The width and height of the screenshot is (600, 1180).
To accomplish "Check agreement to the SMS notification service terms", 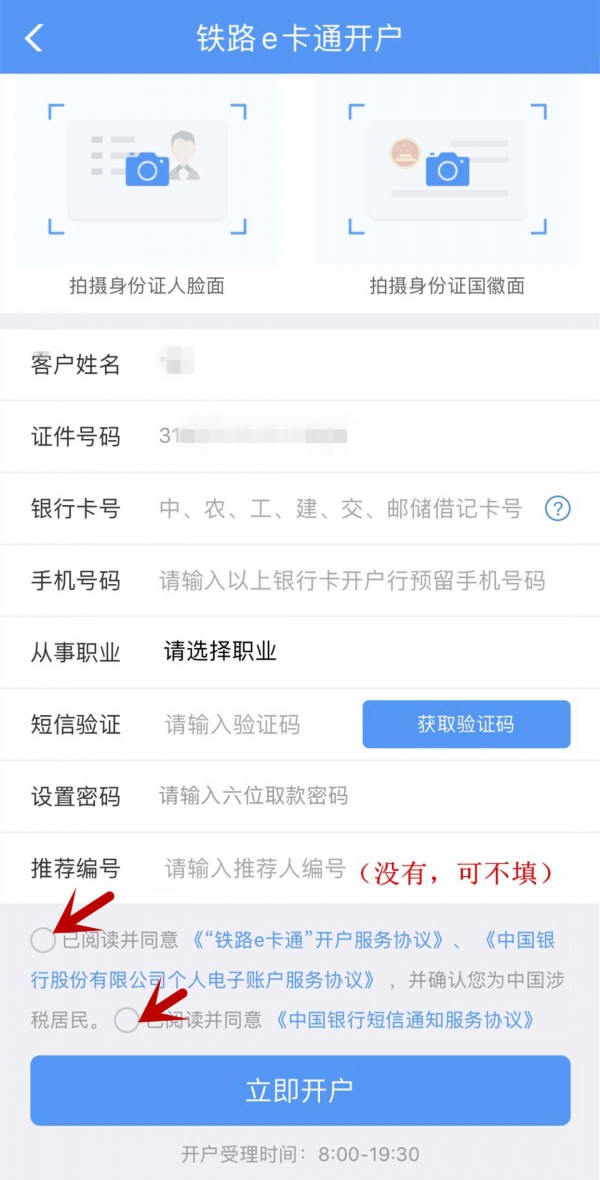I will (127, 1020).
